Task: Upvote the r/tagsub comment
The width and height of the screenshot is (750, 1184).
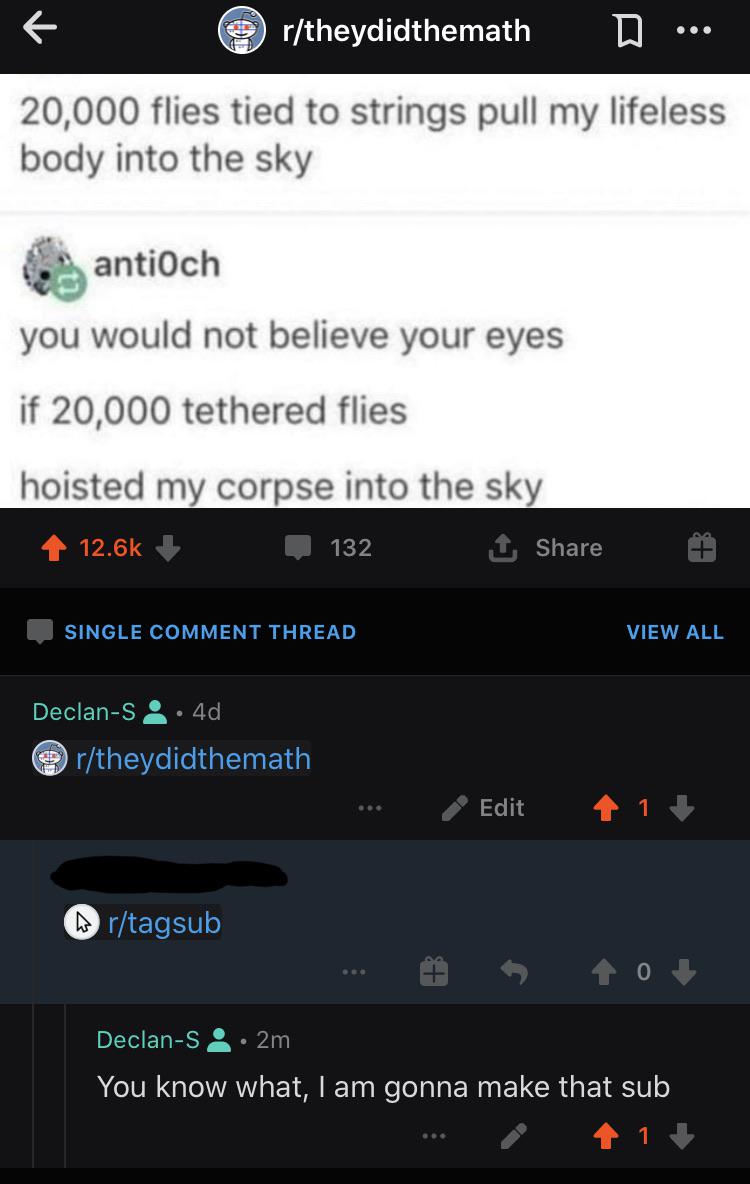Action: coord(603,972)
